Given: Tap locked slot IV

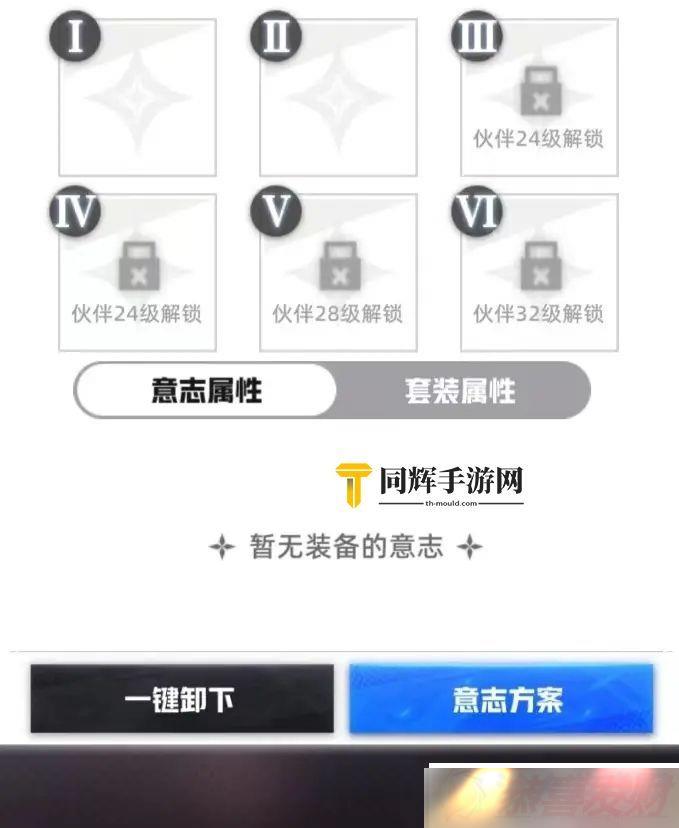Looking at the screenshot, I should [x=138, y=273].
